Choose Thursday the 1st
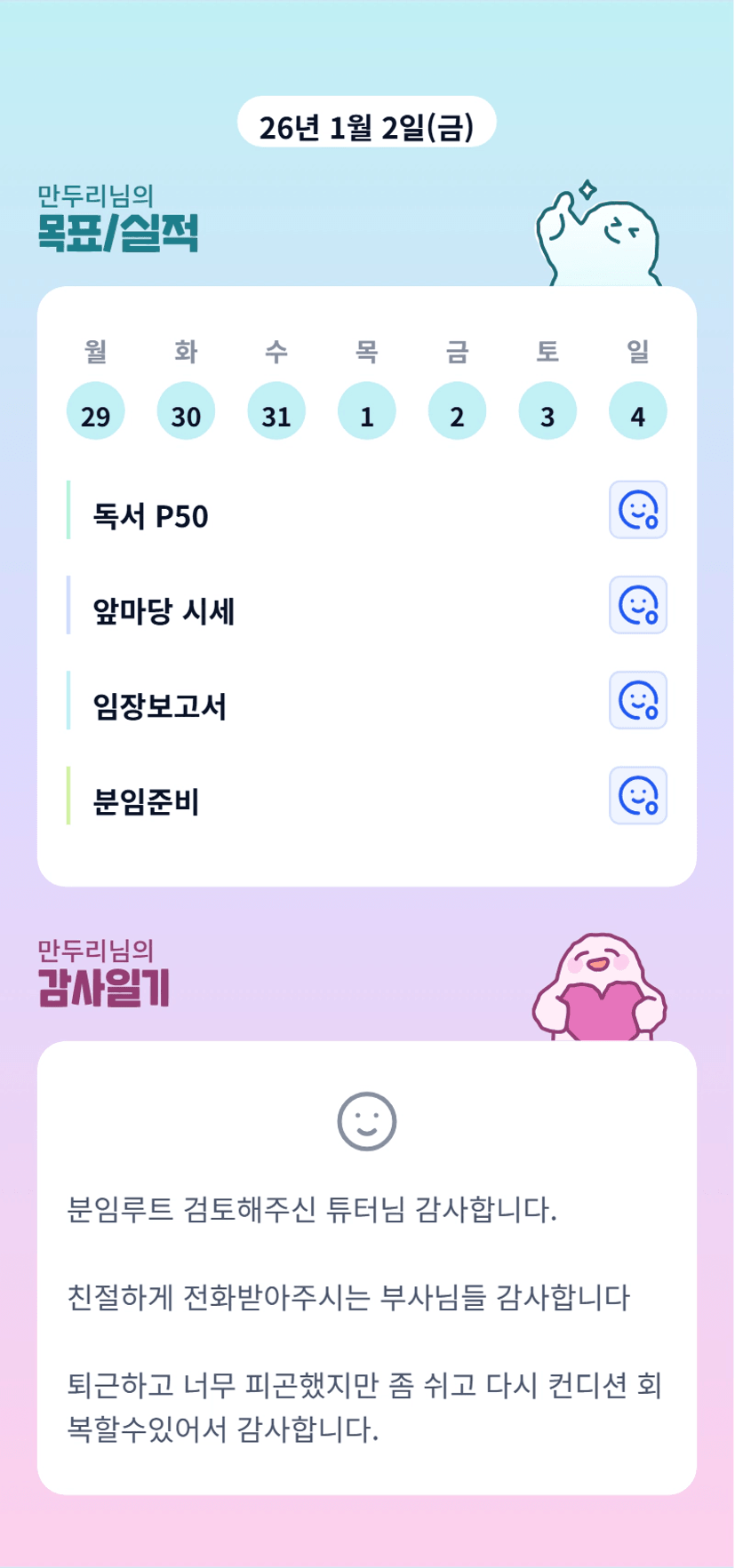 (367, 411)
